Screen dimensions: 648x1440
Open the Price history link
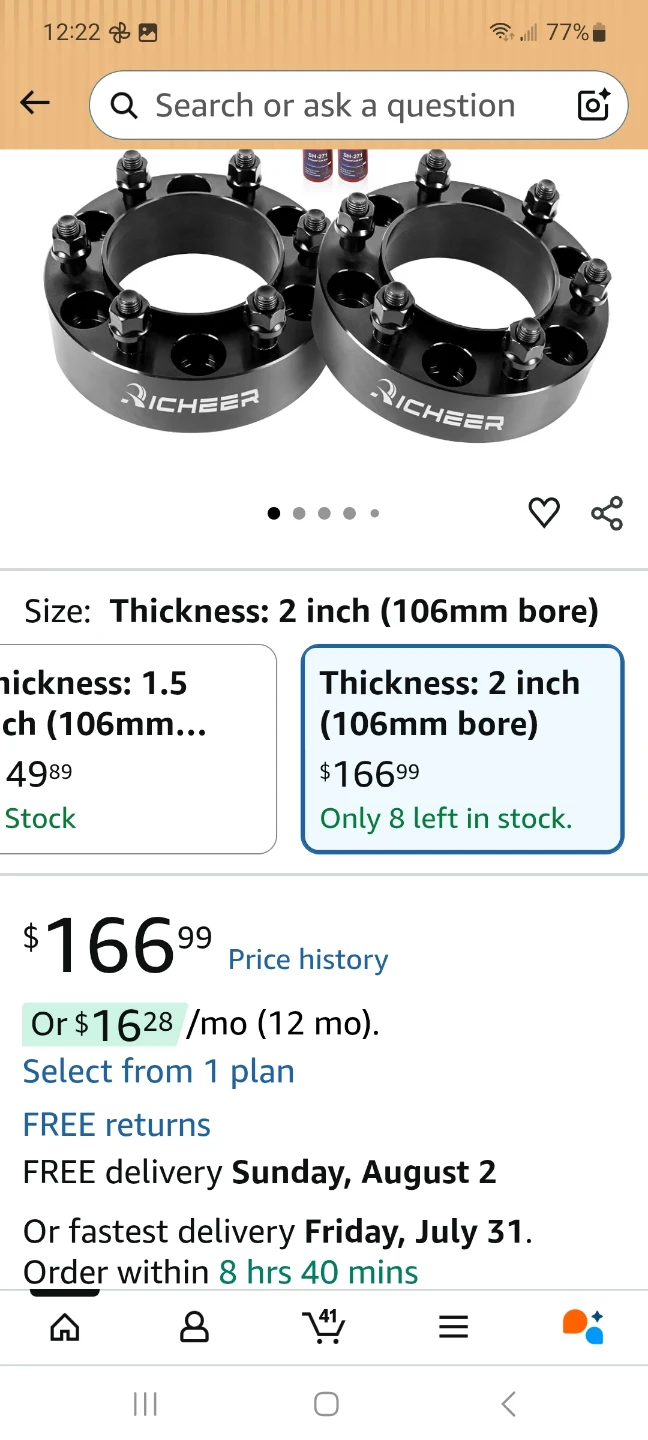308,960
